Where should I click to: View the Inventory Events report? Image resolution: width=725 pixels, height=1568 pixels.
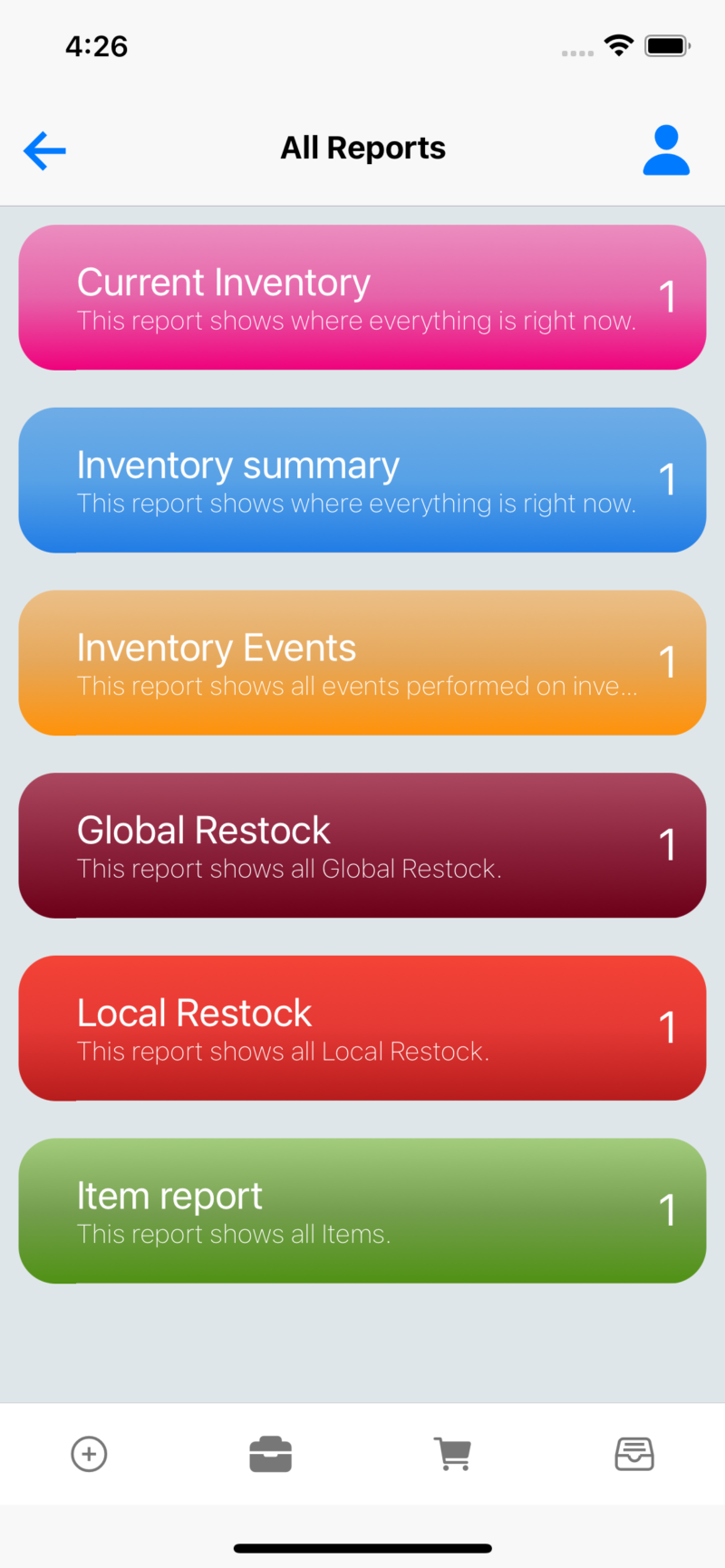click(362, 663)
